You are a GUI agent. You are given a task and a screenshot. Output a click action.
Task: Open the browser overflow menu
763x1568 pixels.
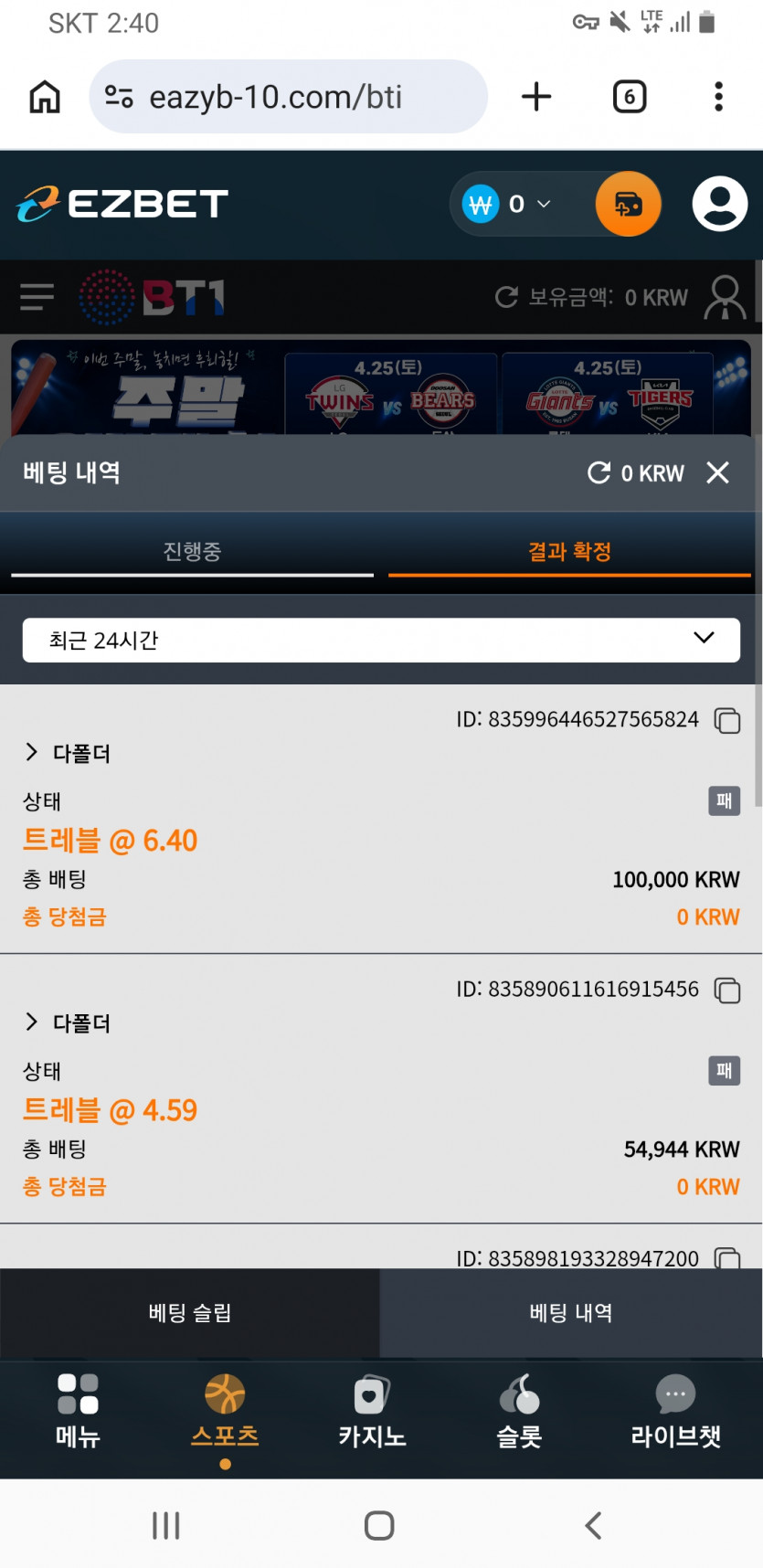[x=718, y=97]
